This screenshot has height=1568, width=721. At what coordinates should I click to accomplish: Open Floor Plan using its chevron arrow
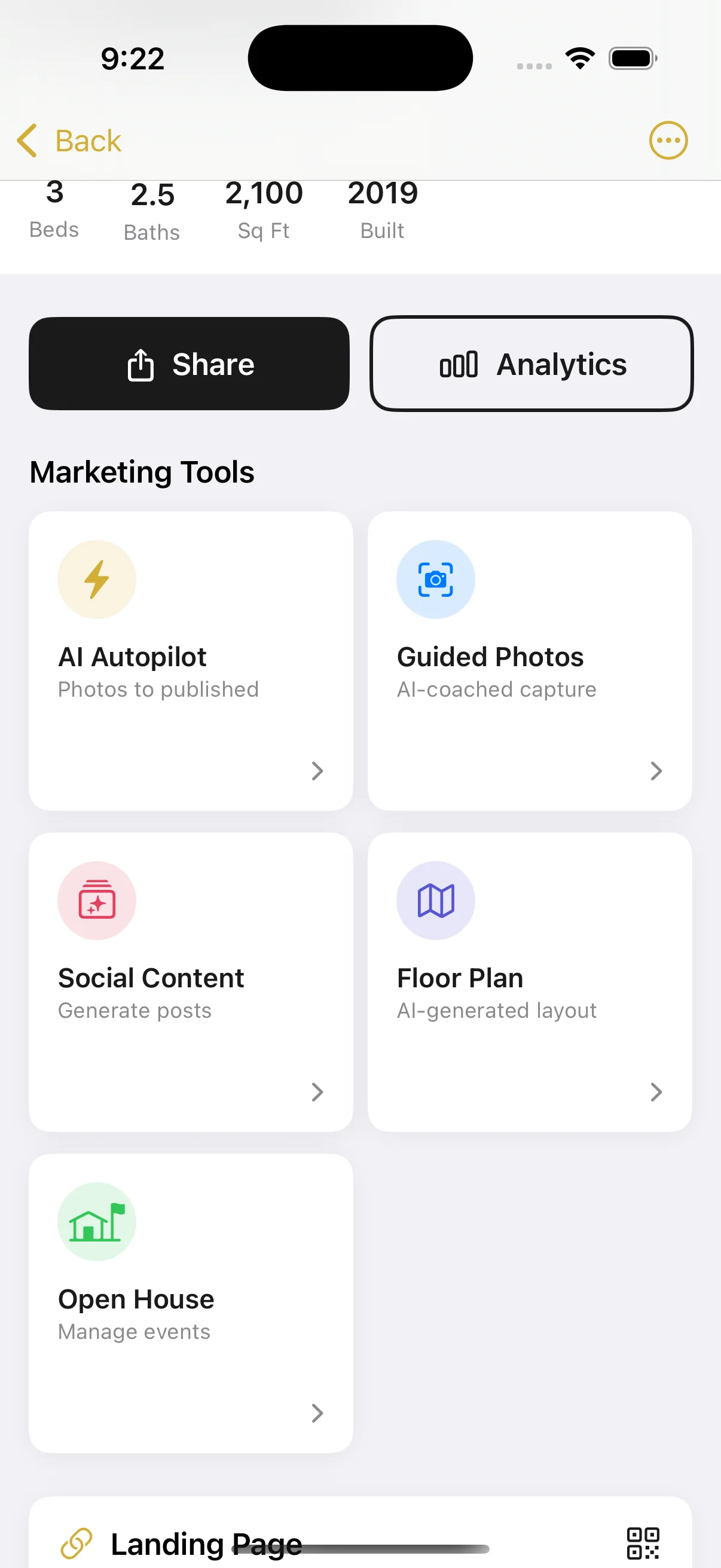coord(656,1091)
